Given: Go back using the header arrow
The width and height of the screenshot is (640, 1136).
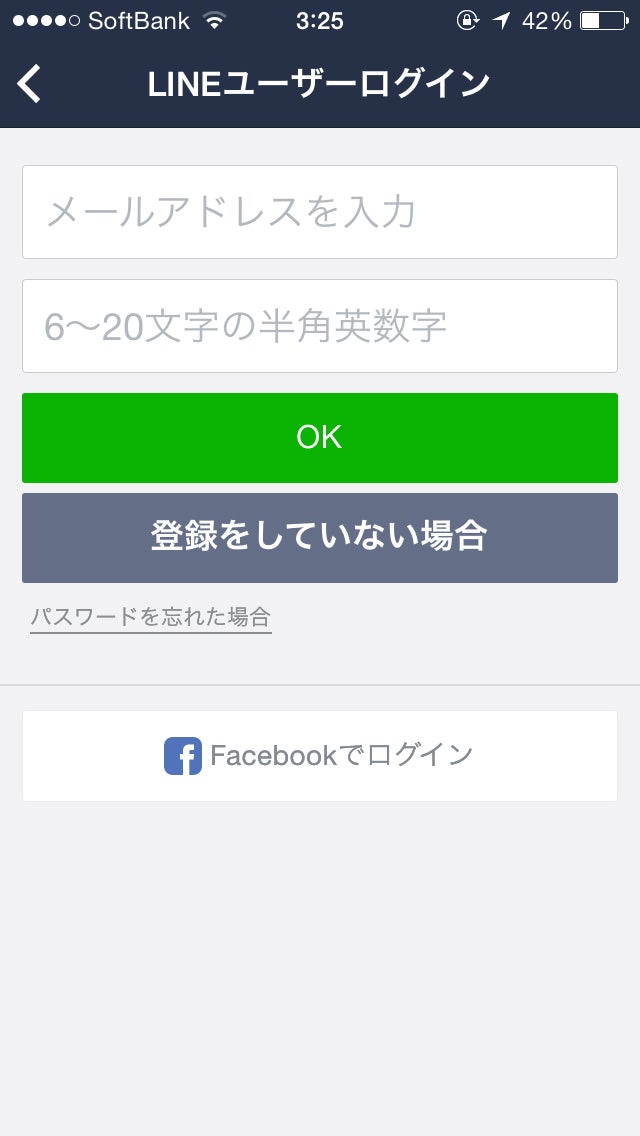Looking at the screenshot, I should pos(29,83).
